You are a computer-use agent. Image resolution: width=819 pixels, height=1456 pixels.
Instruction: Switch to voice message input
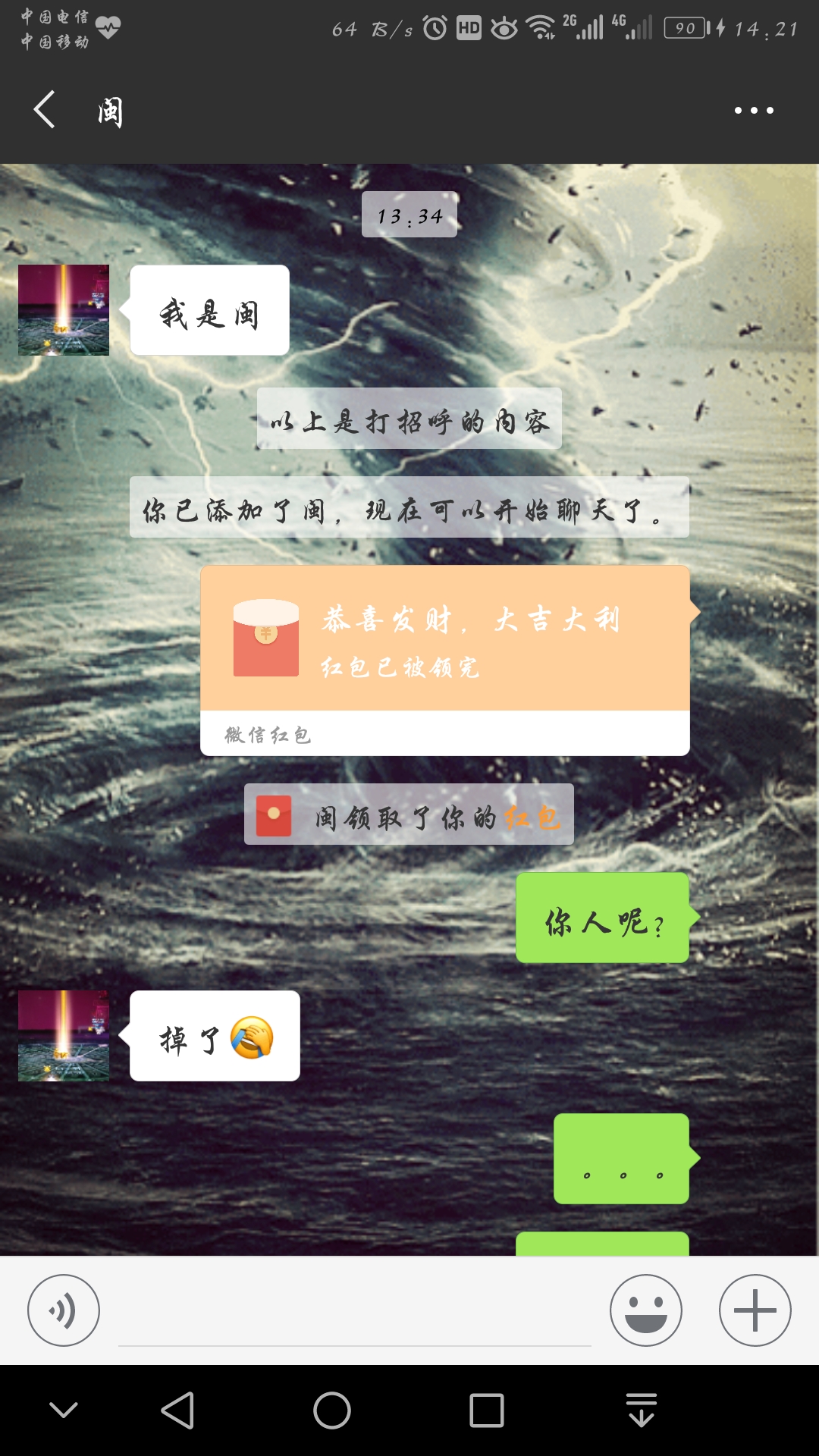click(x=64, y=1310)
